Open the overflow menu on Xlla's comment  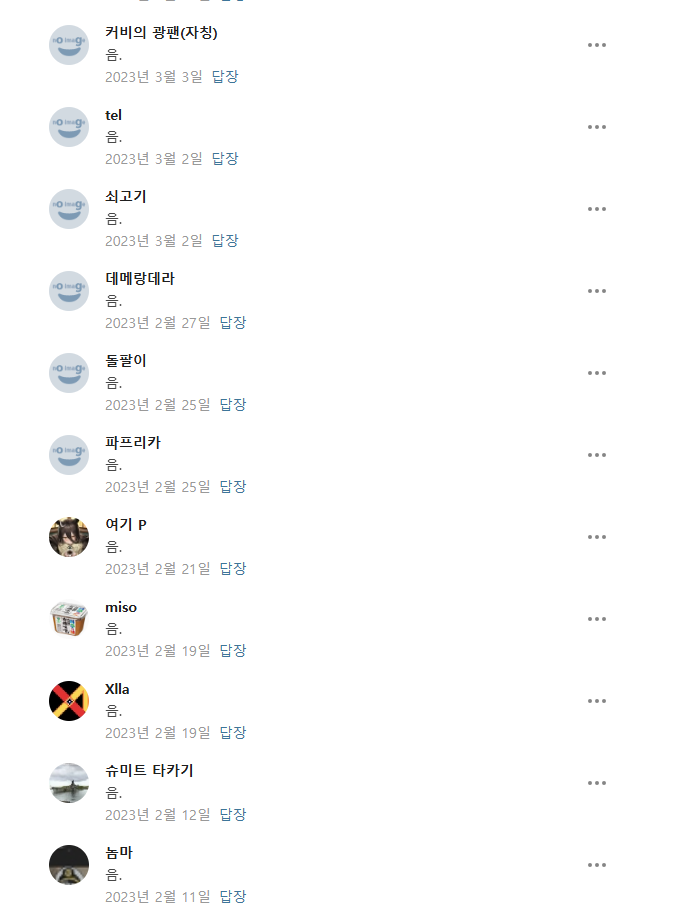point(597,701)
